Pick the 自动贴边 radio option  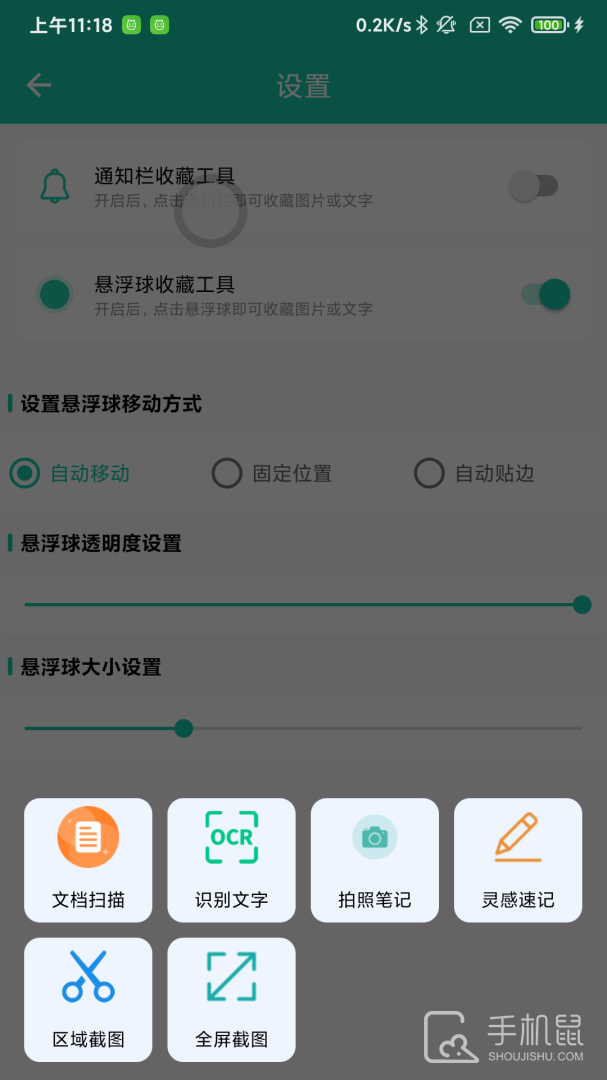click(x=474, y=473)
